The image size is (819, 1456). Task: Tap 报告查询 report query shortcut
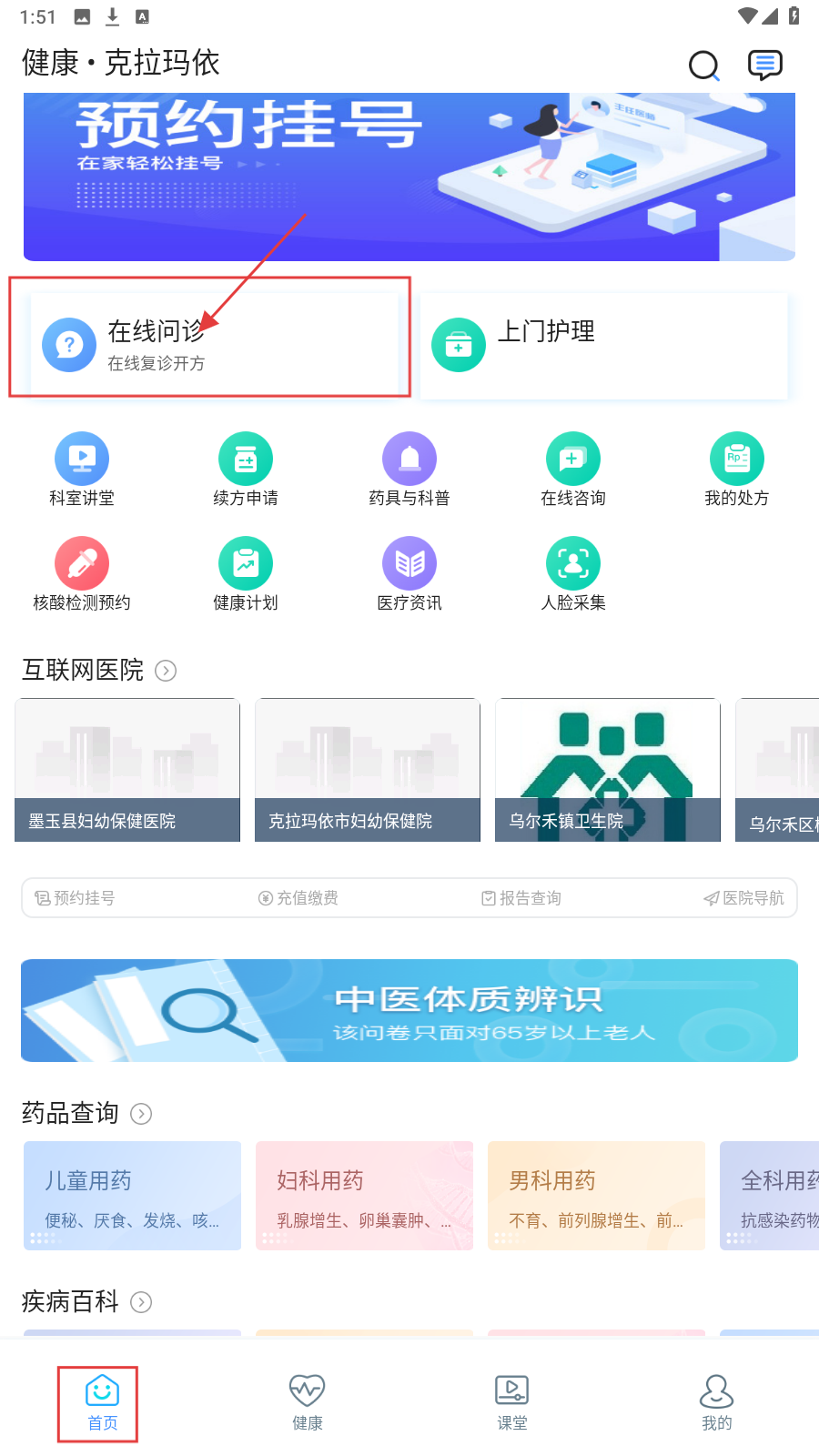point(521,898)
